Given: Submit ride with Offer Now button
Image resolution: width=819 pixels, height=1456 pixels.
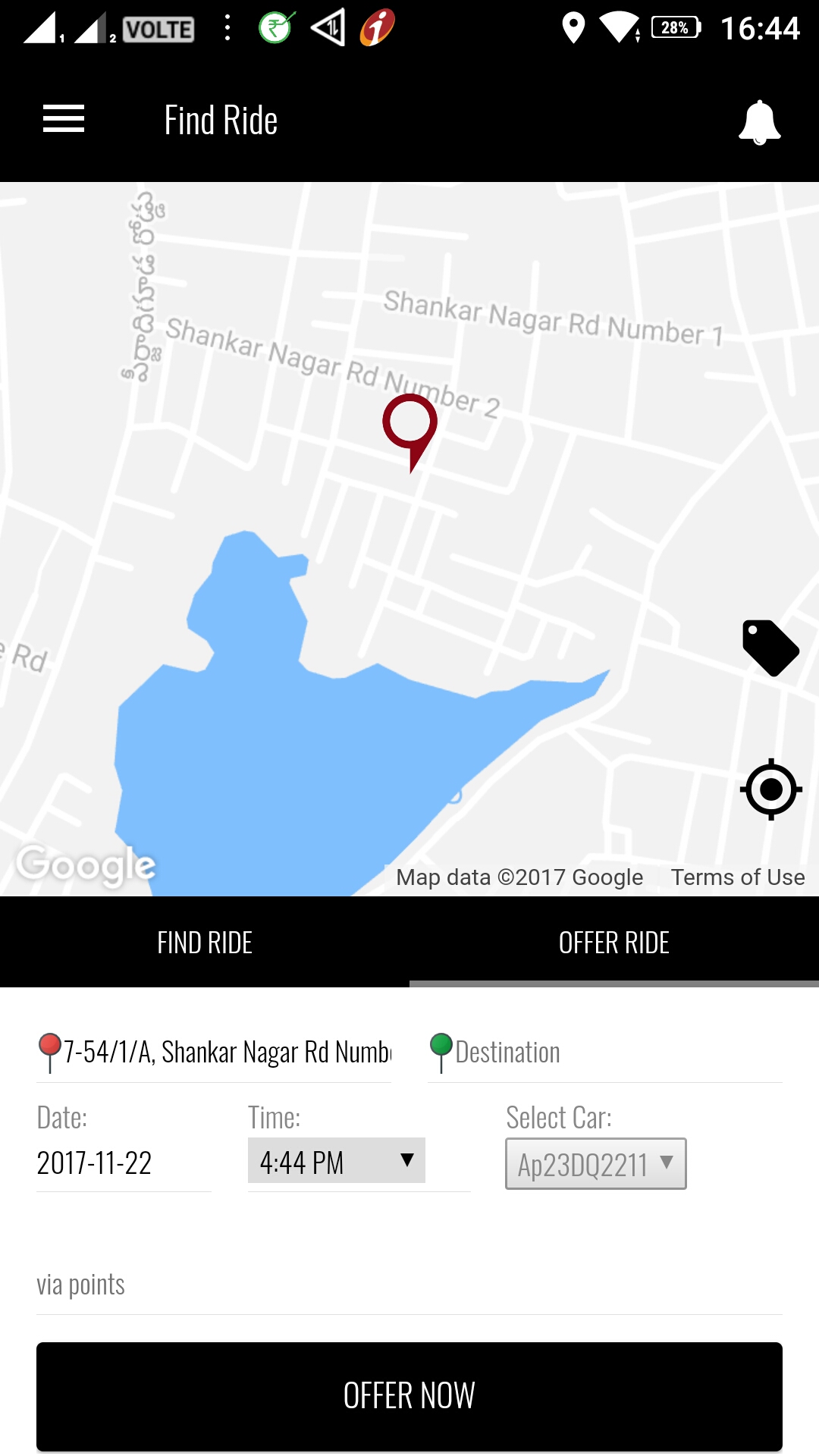Looking at the screenshot, I should click(x=409, y=1396).
